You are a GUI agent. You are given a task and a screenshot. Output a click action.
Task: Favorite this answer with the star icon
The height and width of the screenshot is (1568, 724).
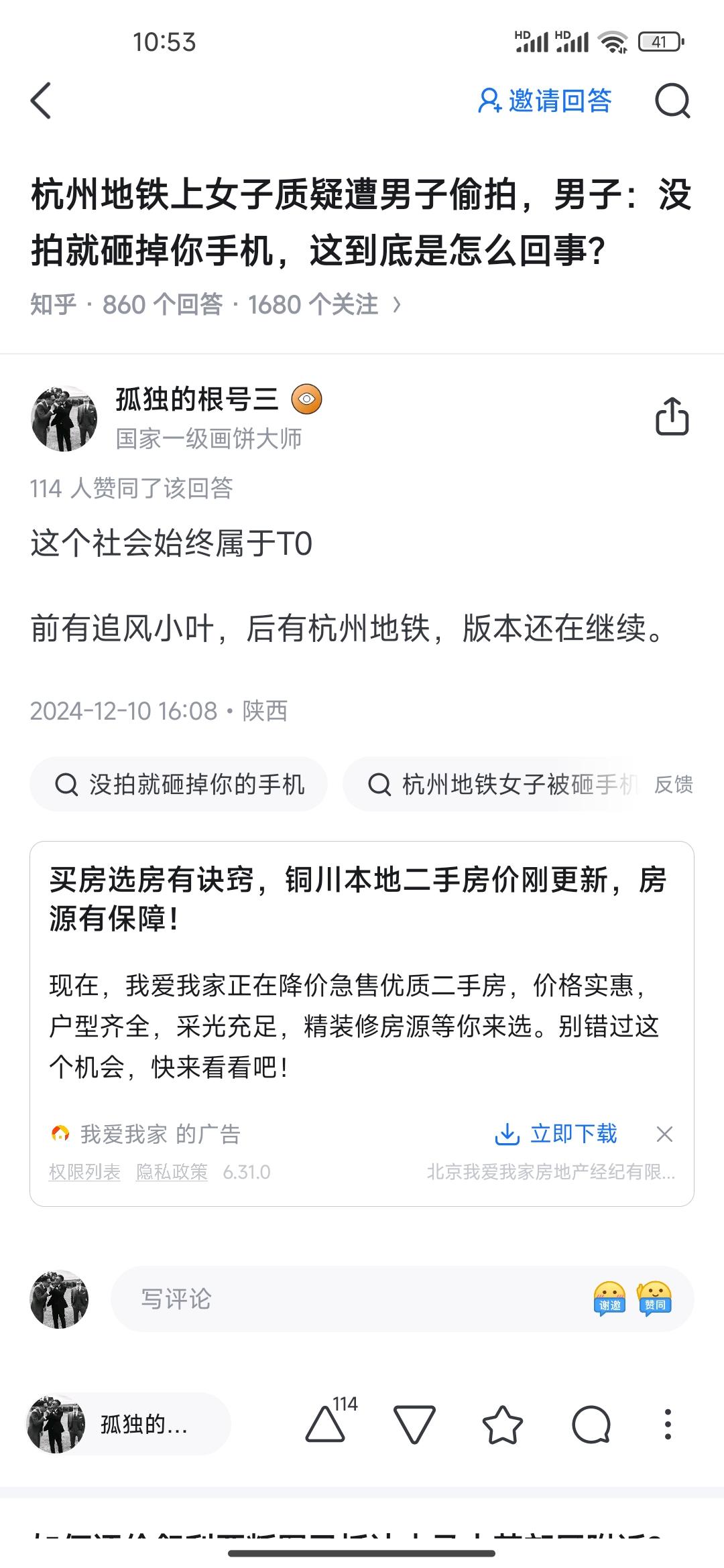click(x=503, y=1425)
